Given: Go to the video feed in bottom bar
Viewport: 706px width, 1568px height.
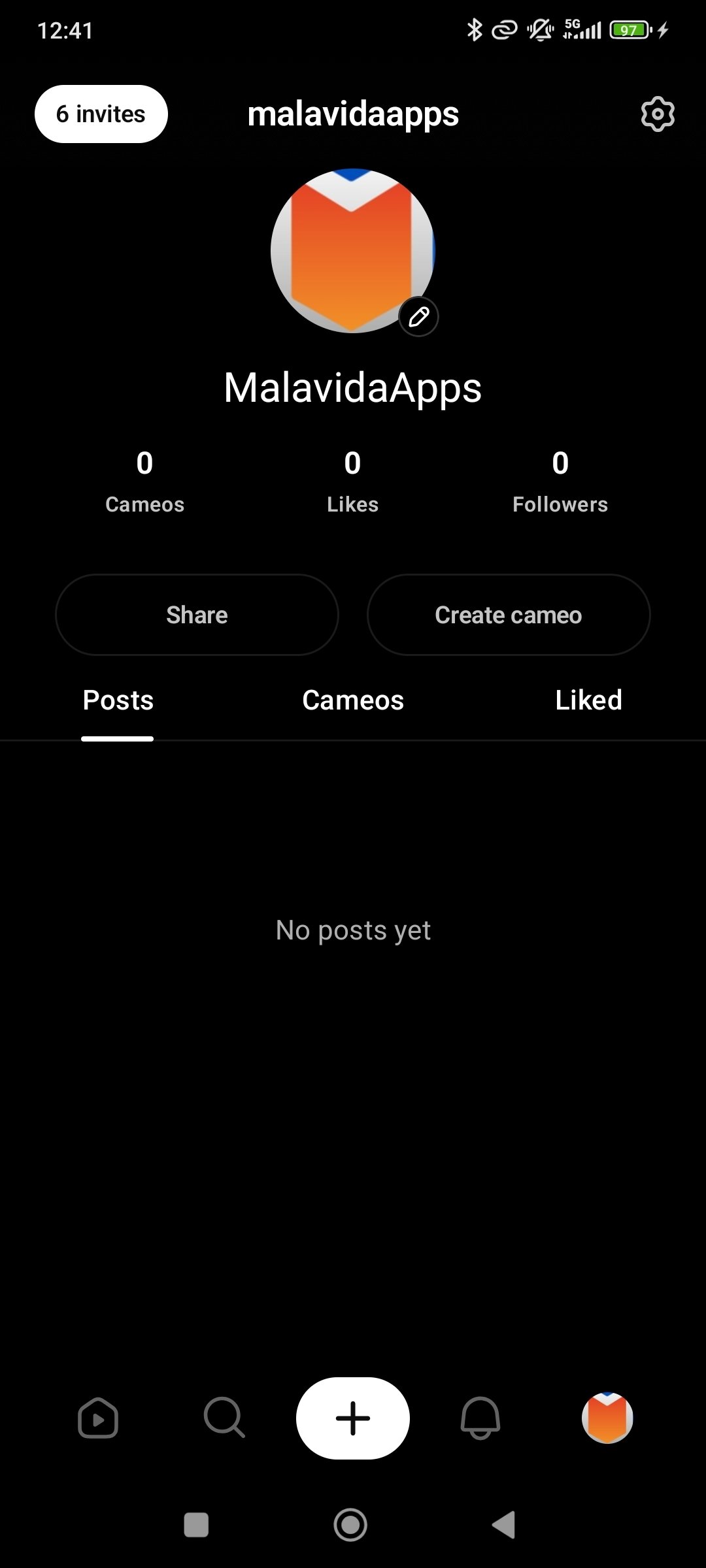Looking at the screenshot, I should (x=98, y=1418).
